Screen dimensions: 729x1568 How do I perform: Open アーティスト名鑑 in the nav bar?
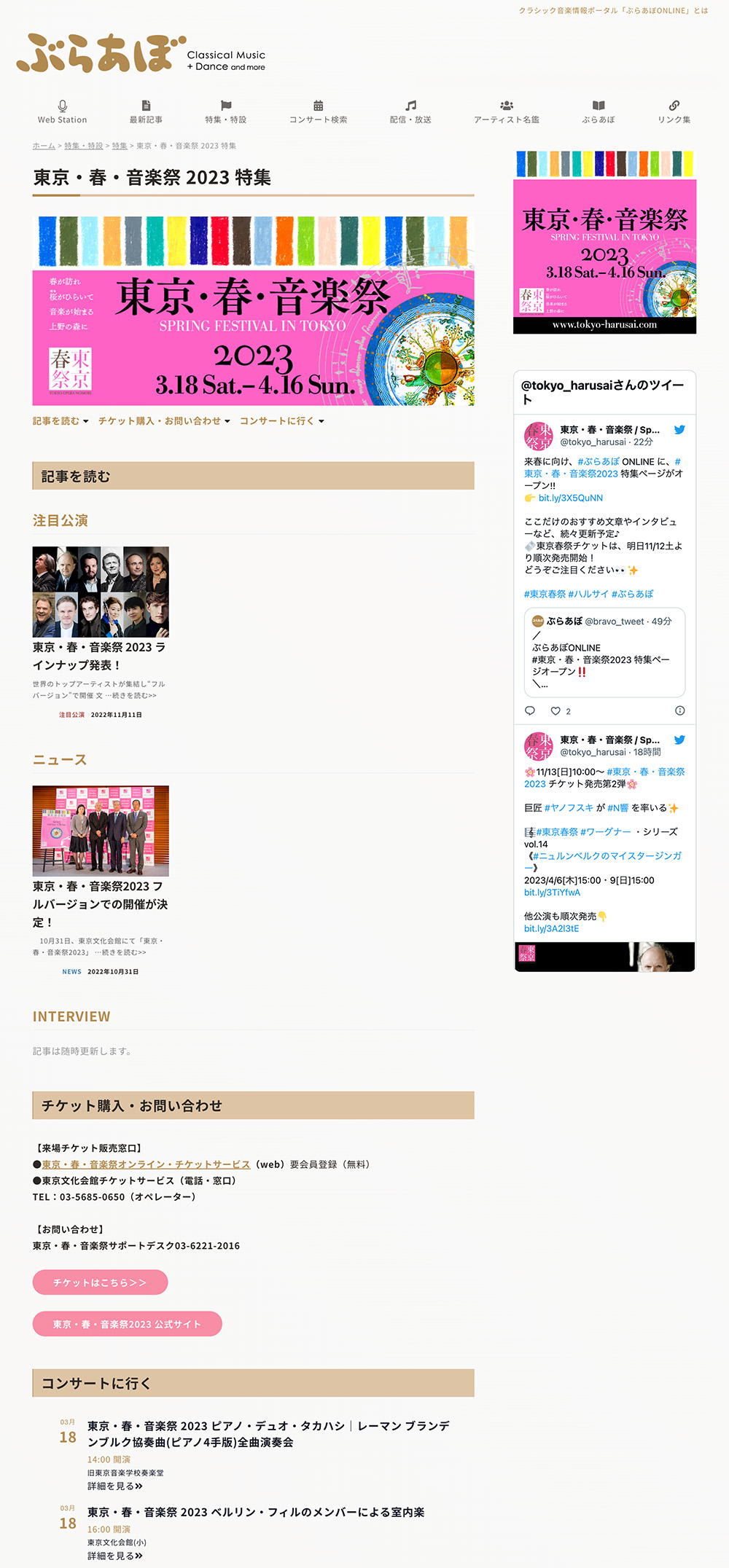coord(507,111)
